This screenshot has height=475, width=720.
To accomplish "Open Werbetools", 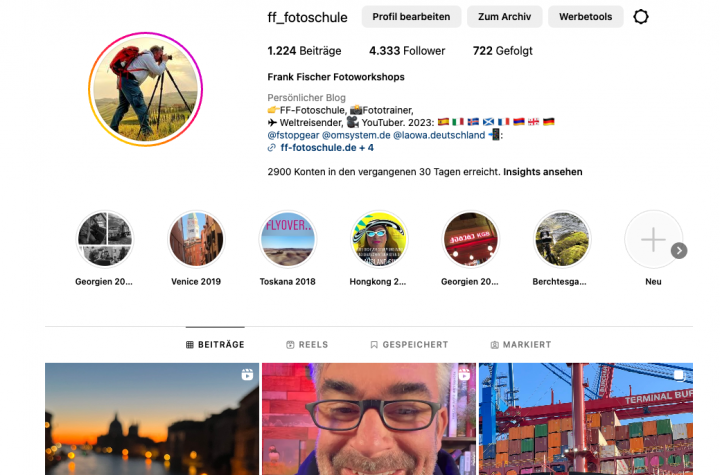I will [x=585, y=17].
